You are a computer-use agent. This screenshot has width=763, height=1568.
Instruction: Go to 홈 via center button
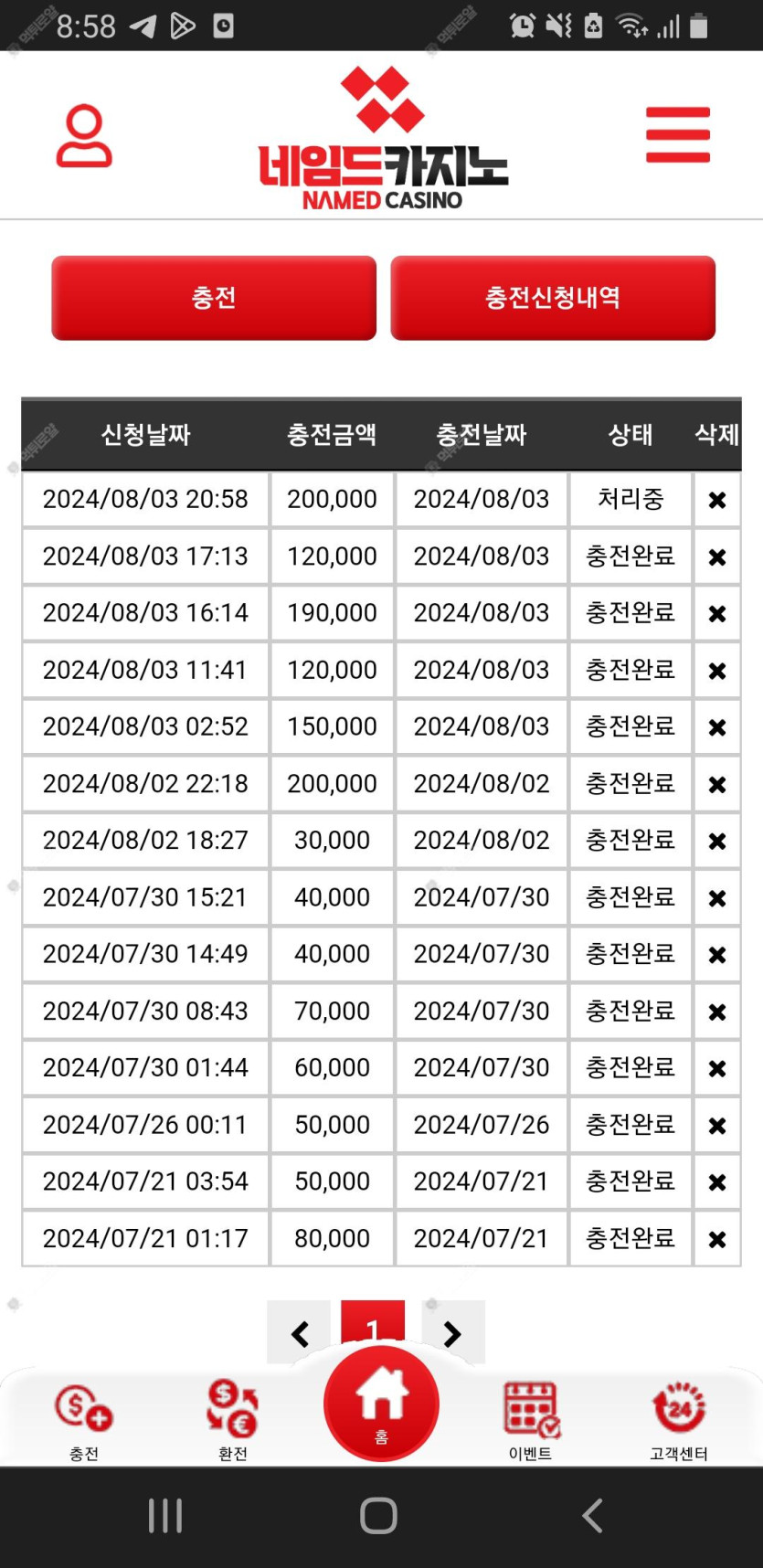(381, 1404)
